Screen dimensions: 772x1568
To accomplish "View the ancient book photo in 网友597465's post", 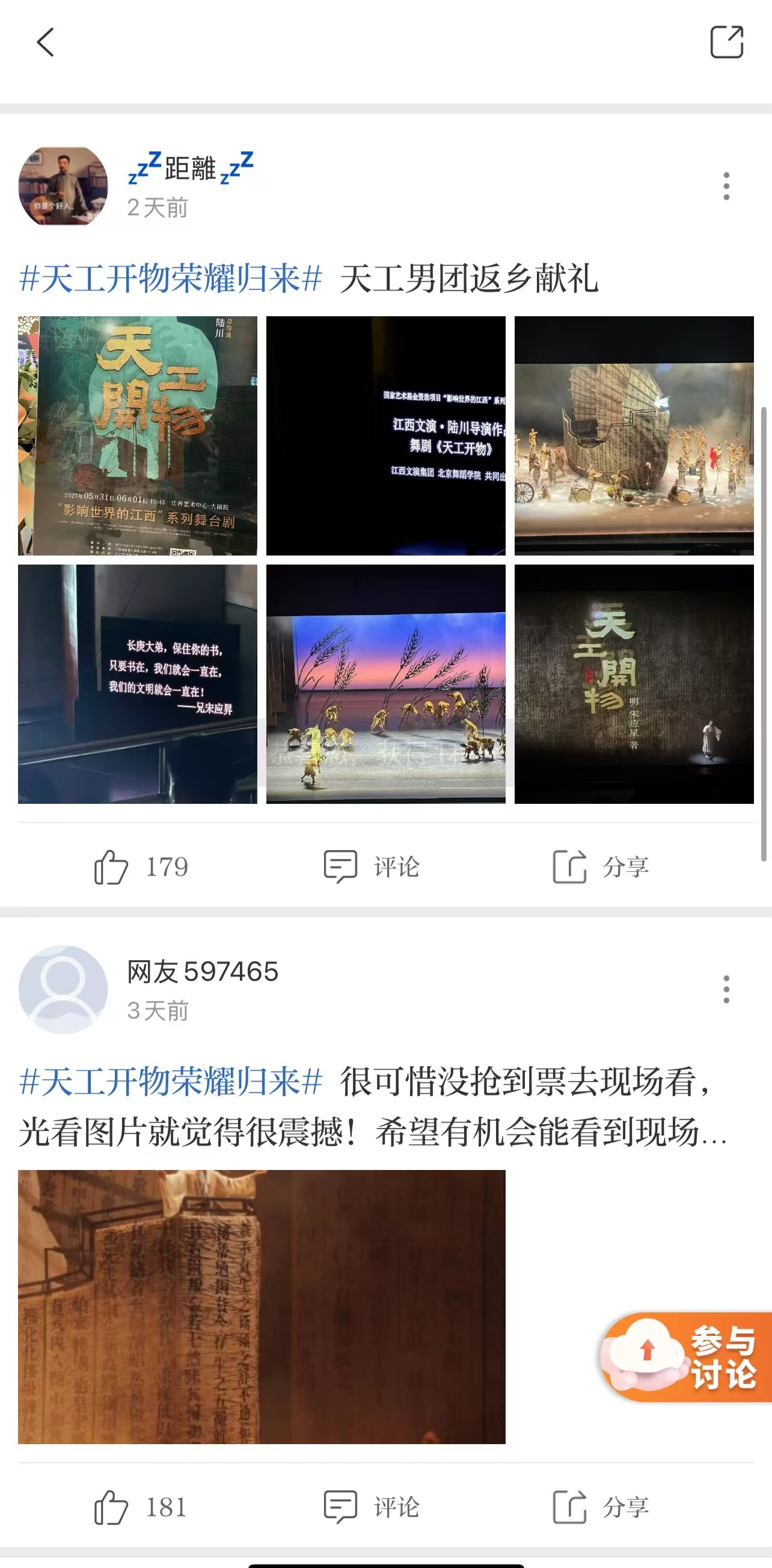I will (262, 1306).
